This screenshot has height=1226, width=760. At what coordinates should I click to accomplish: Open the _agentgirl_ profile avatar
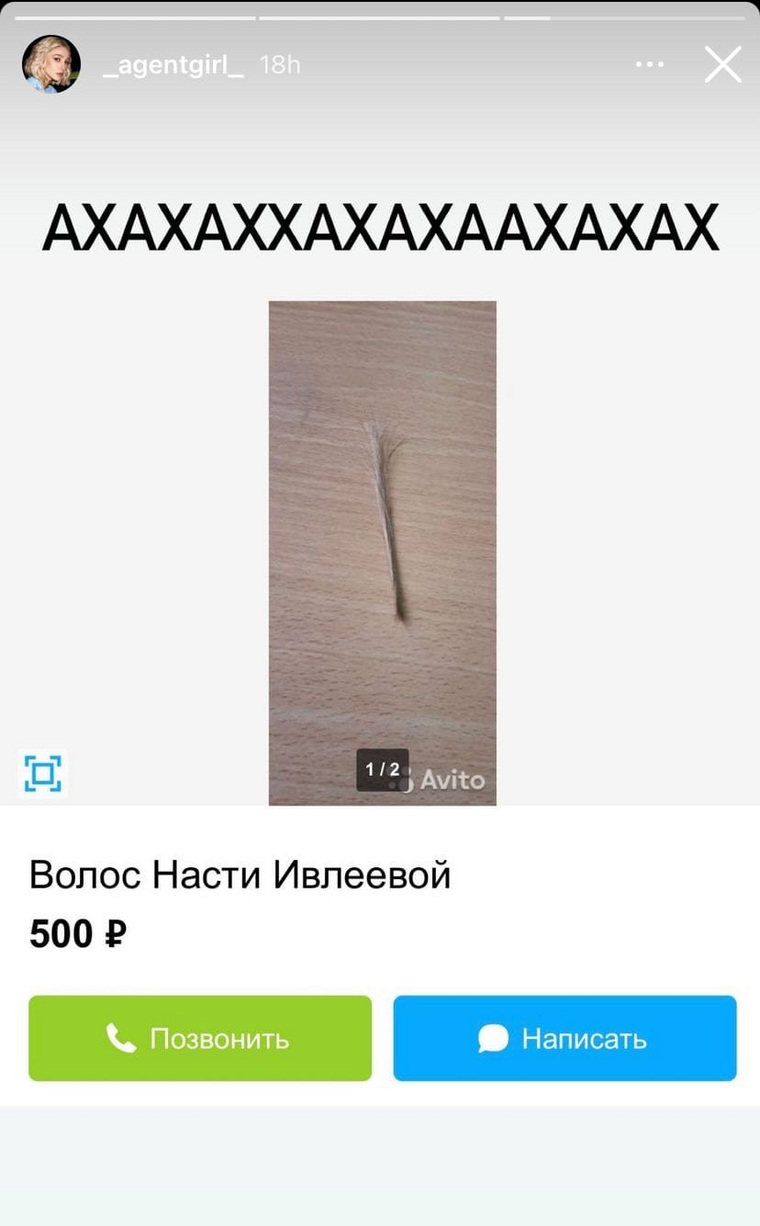pos(52,65)
